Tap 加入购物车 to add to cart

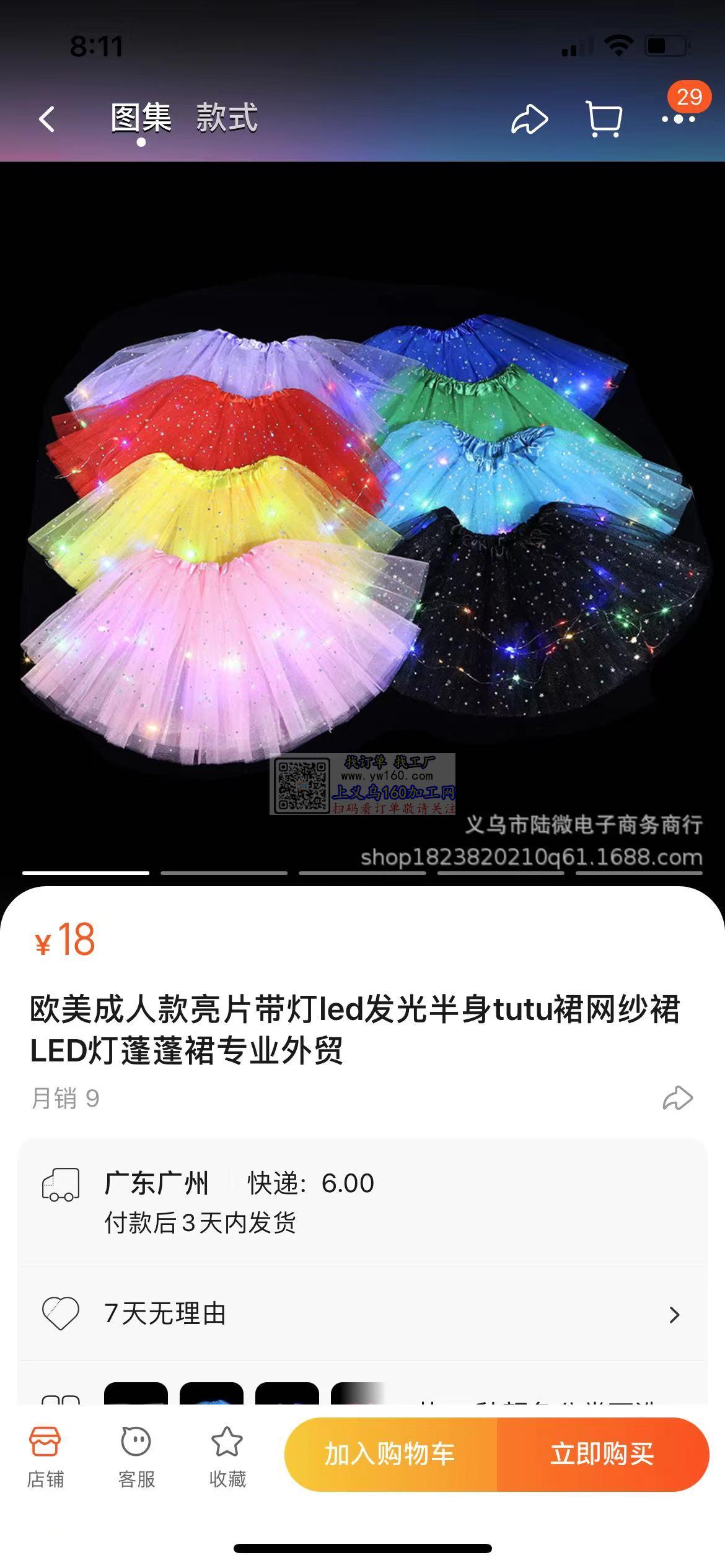coord(390,1454)
